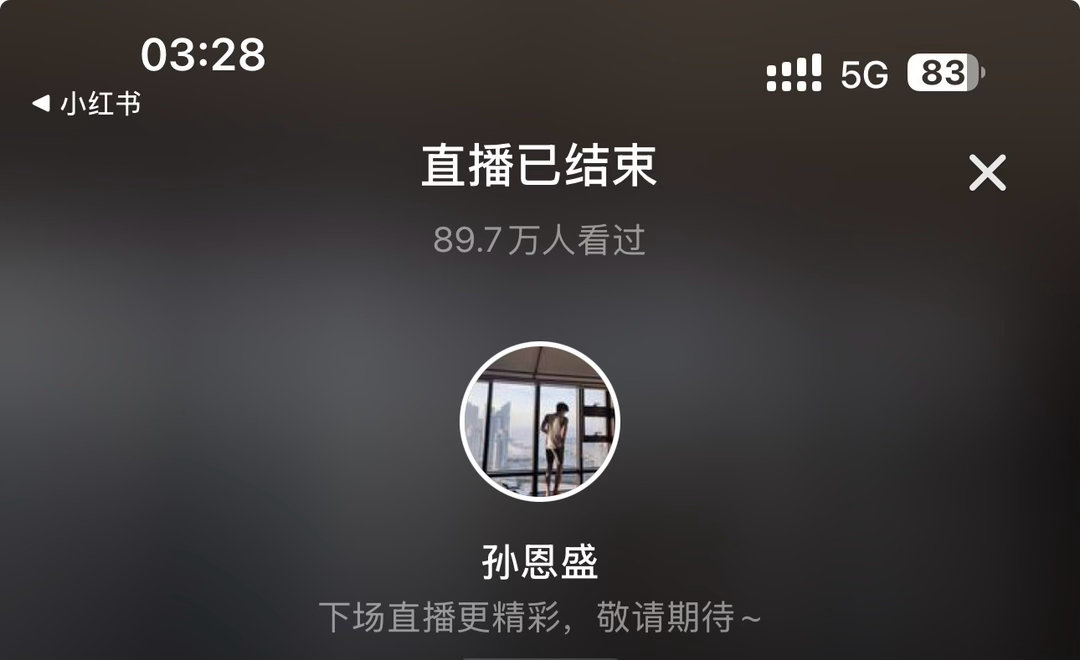This screenshot has height=660, width=1080.
Task: Return to the 小红书 app via back link
Action: (86, 104)
